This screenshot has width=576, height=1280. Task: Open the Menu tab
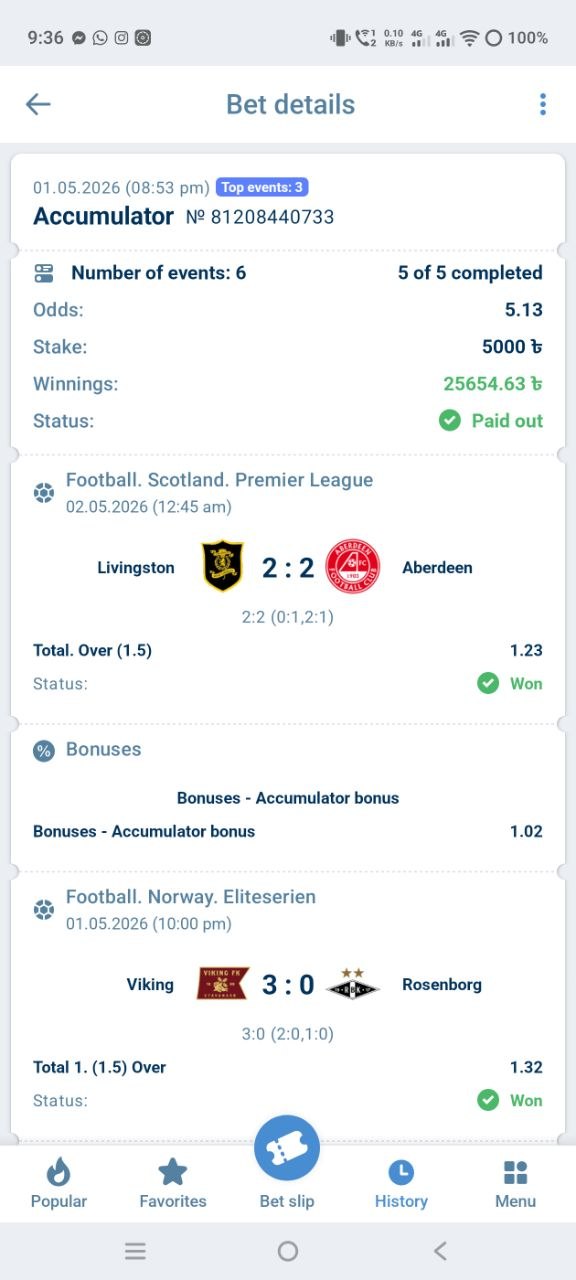point(515,1184)
